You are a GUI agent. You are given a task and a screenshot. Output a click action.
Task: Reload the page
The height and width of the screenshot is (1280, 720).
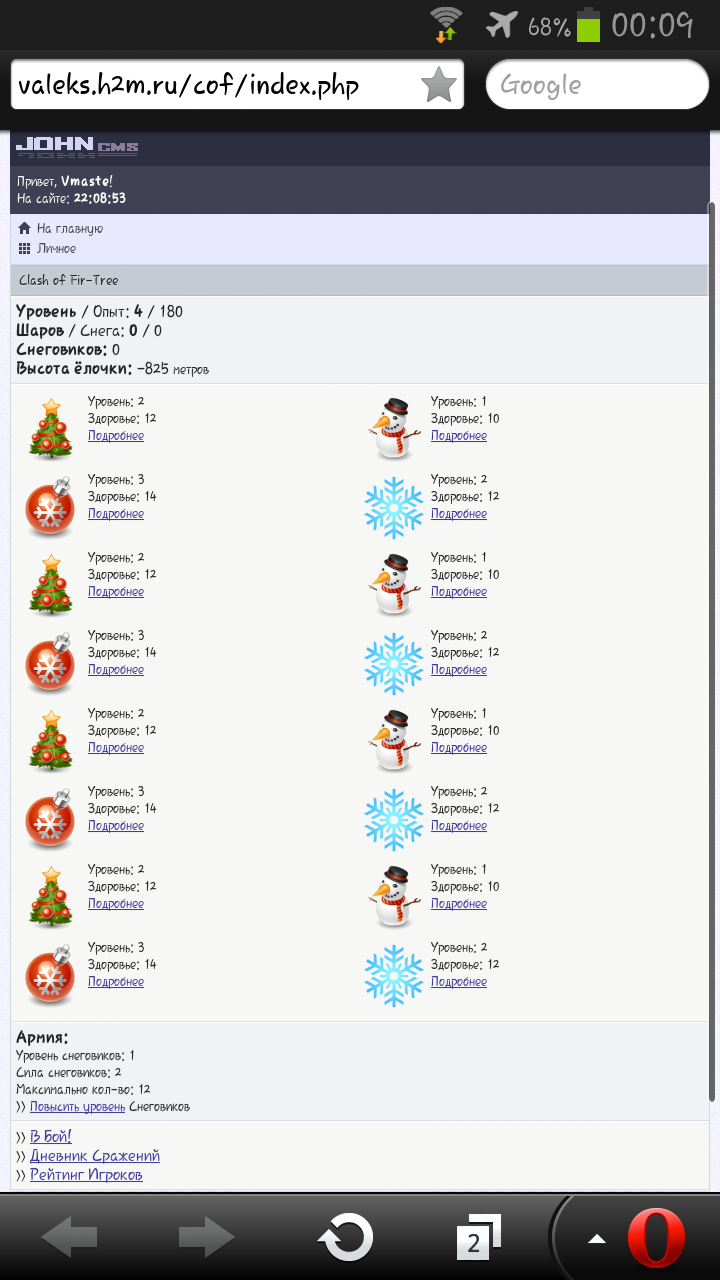coord(345,1238)
